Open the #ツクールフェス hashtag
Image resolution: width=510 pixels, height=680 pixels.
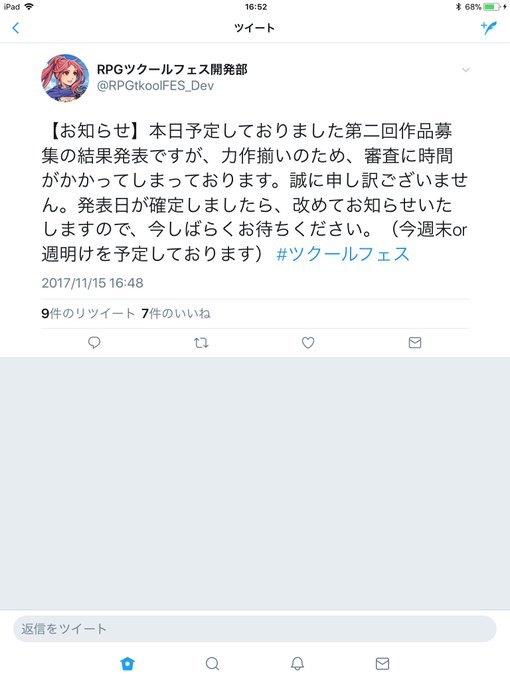coord(343,254)
